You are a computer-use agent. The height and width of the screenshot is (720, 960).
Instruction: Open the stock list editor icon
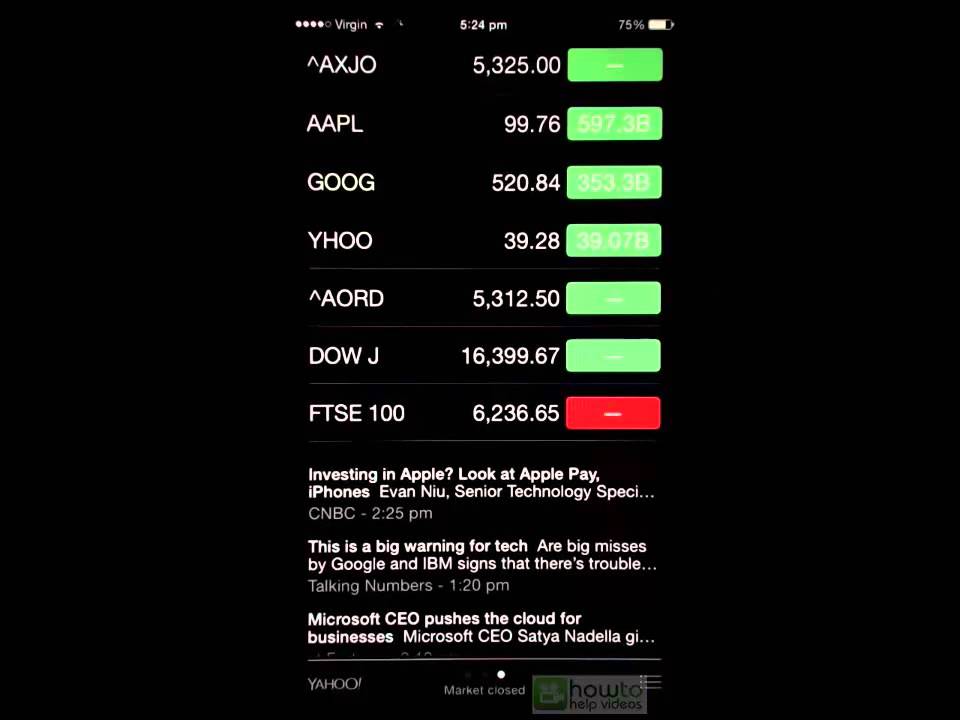[651, 682]
